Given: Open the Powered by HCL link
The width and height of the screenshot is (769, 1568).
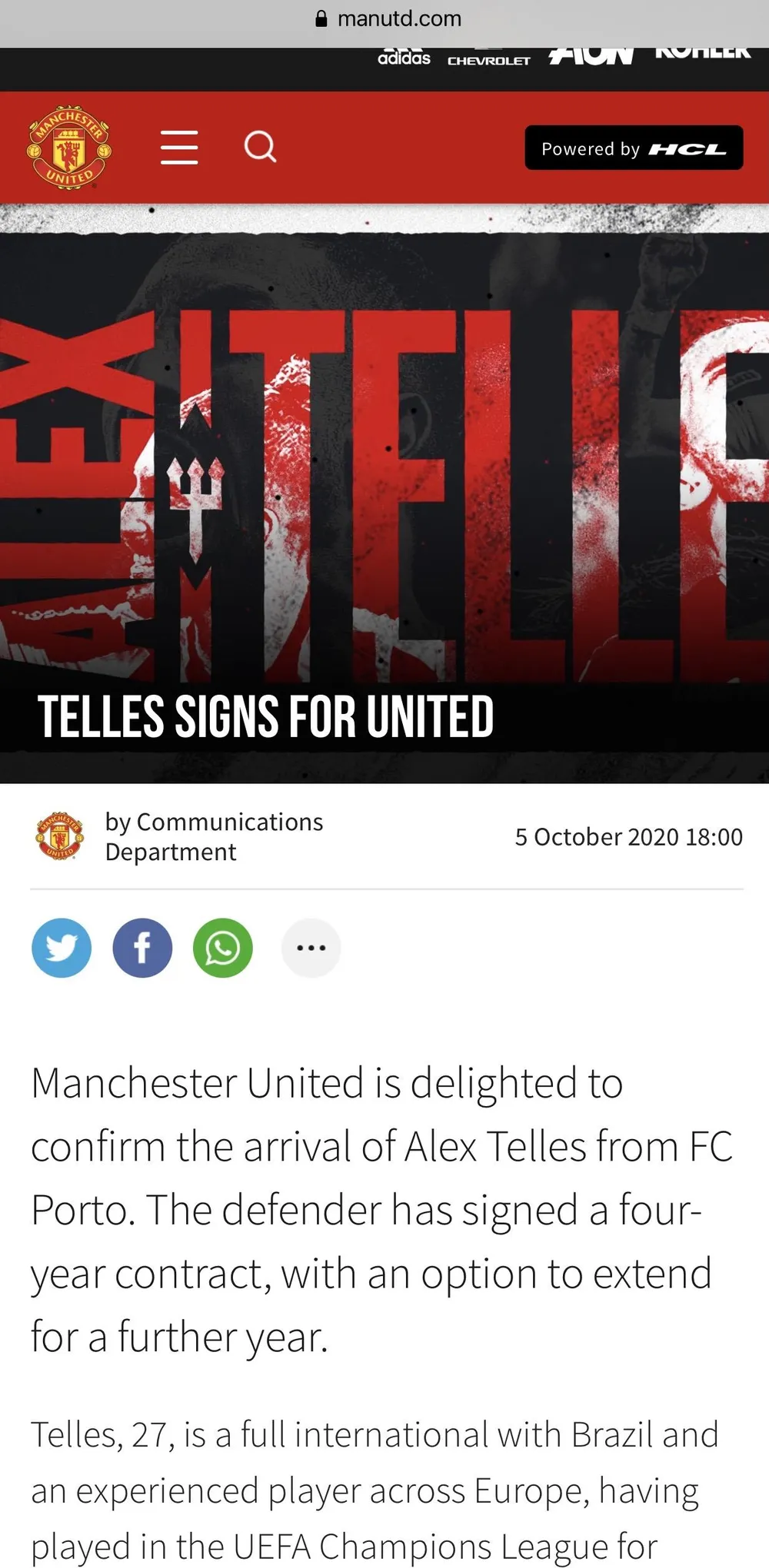Looking at the screenshot, I should (634, 148).
